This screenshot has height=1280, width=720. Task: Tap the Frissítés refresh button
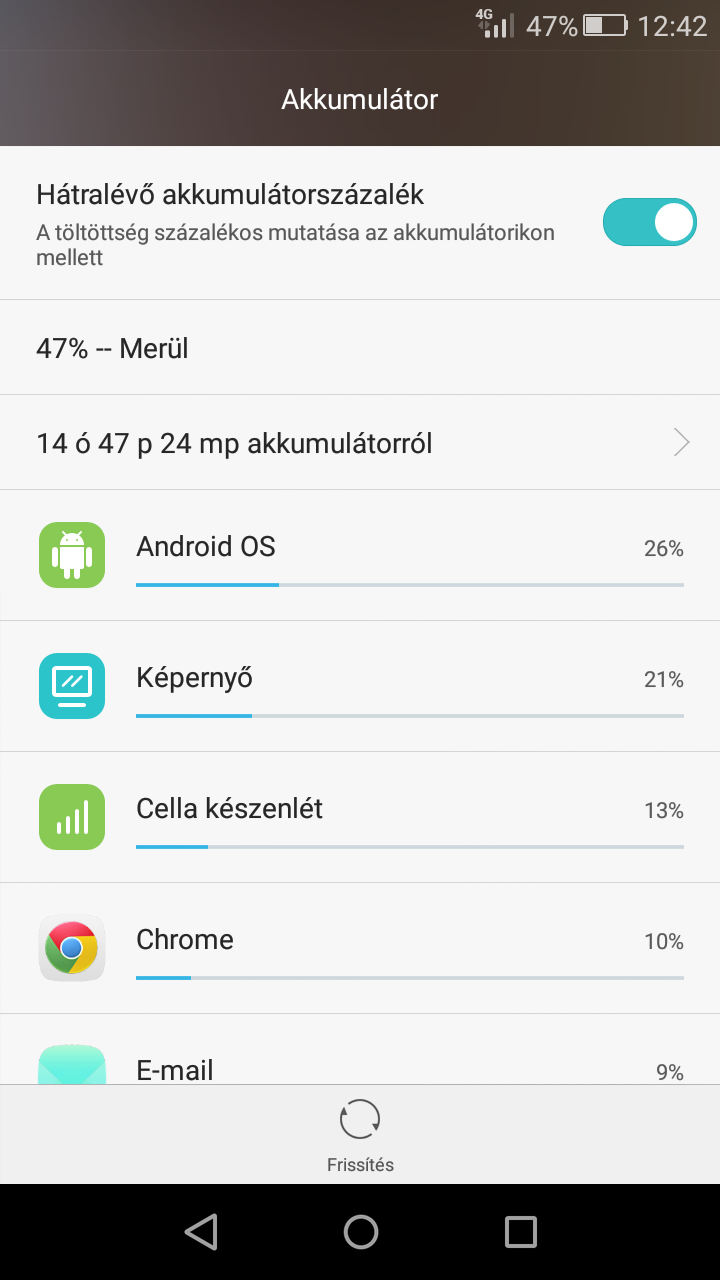point(360,1135)
